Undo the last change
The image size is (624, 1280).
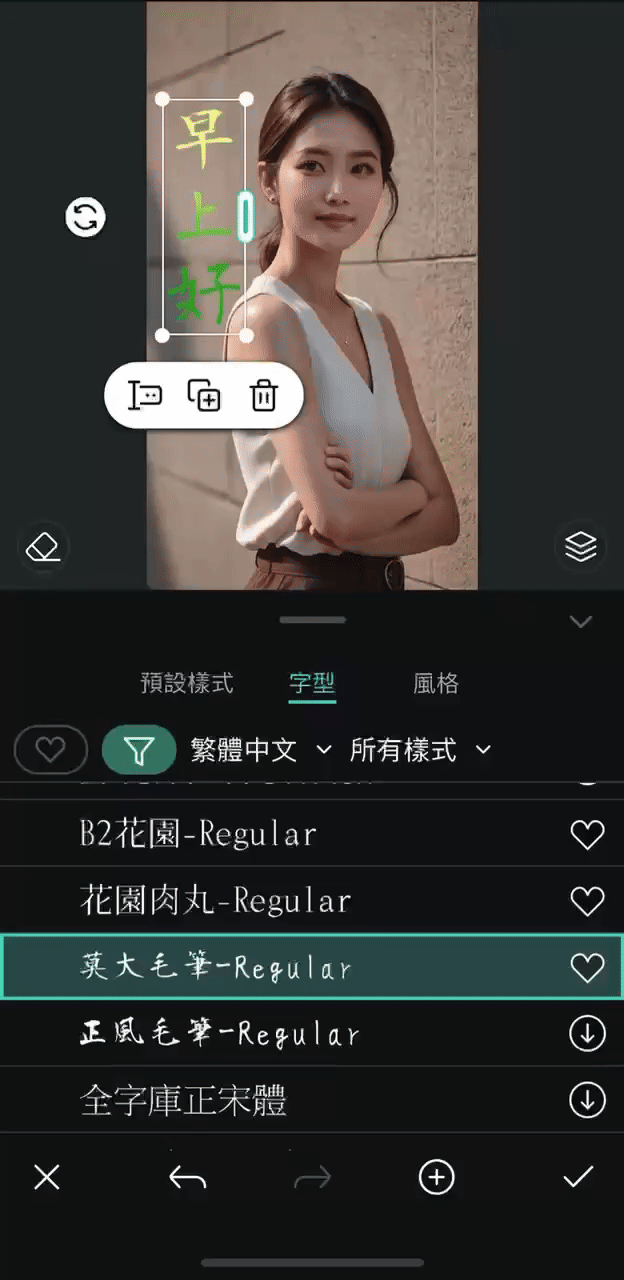[x=187, y=1178]
